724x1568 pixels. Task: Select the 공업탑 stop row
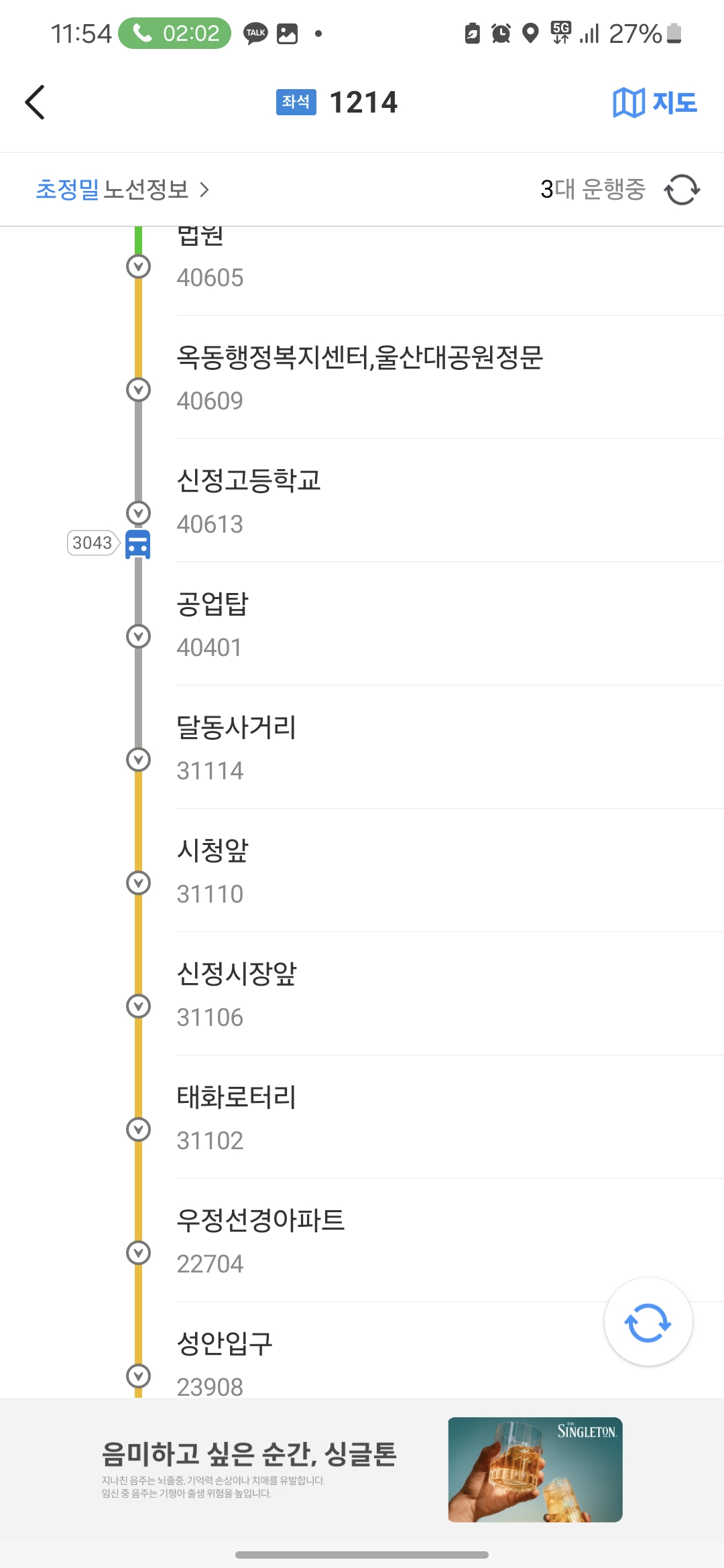[213, 623]
